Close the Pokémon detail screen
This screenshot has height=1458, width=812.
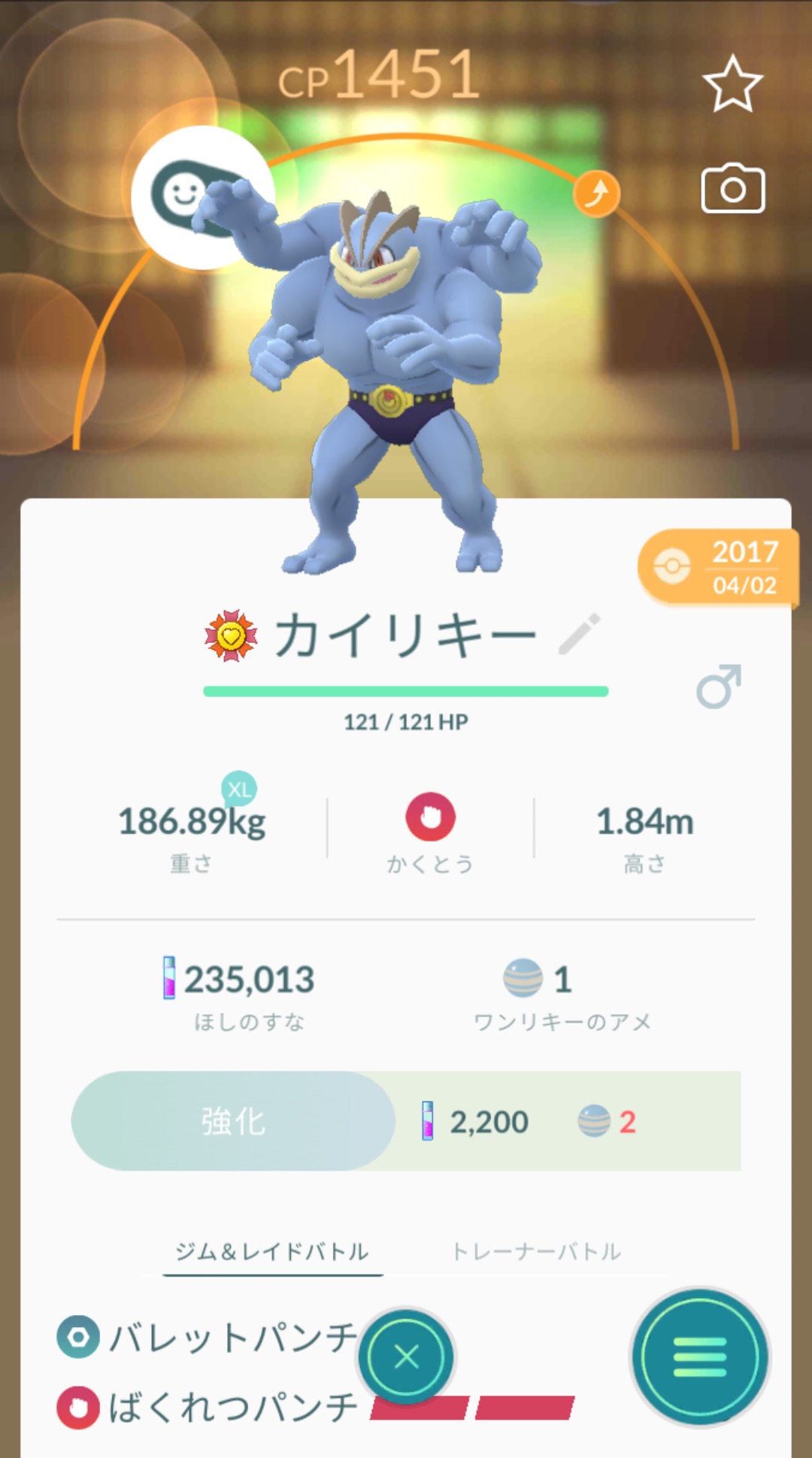[x=406, y=1357]
